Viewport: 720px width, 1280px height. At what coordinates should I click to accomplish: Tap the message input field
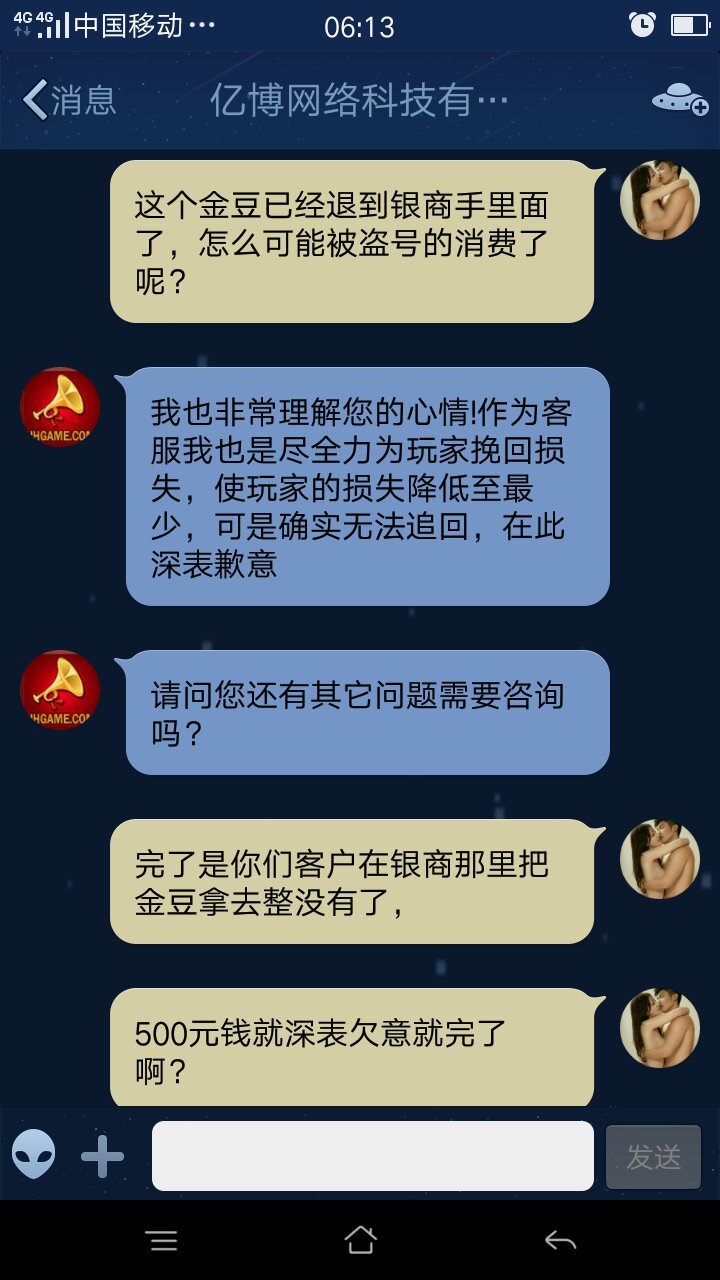click(370, 1155)
